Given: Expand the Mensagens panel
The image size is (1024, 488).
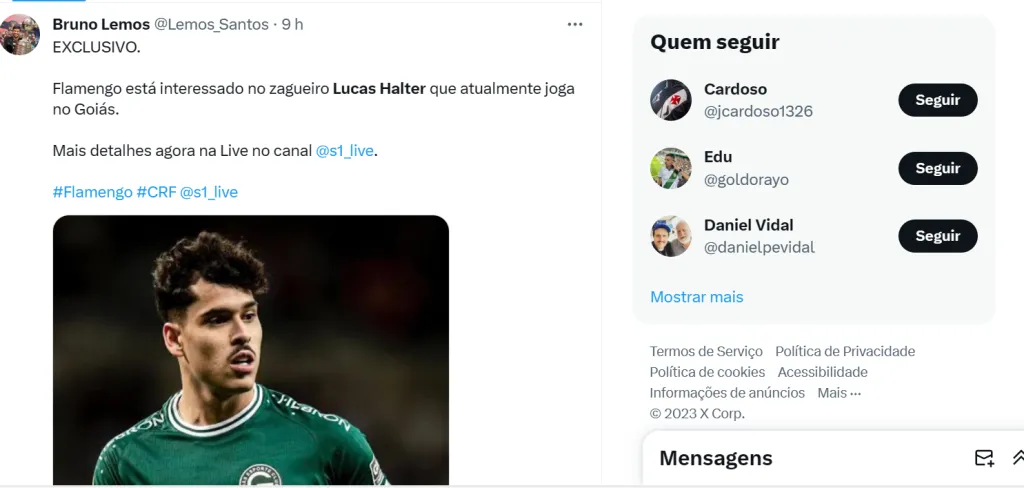Looking at the screenshot, I should pos(1017,458).
